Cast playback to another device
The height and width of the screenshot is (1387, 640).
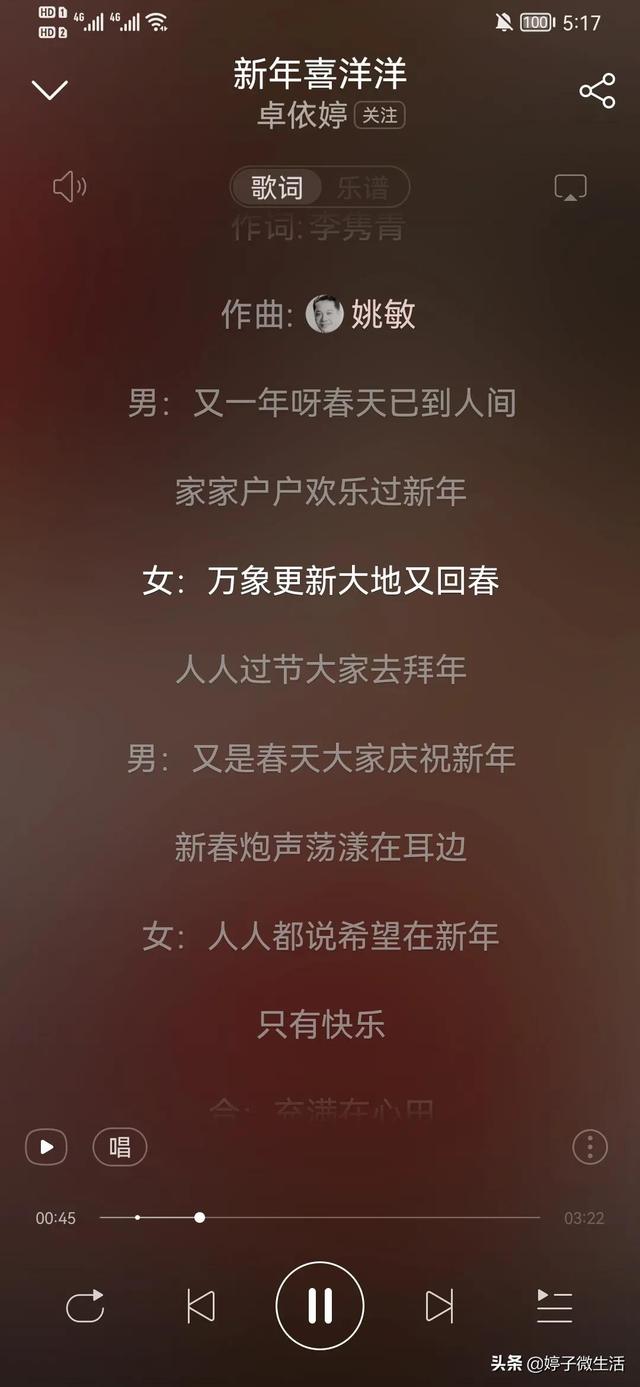(570, 187)
